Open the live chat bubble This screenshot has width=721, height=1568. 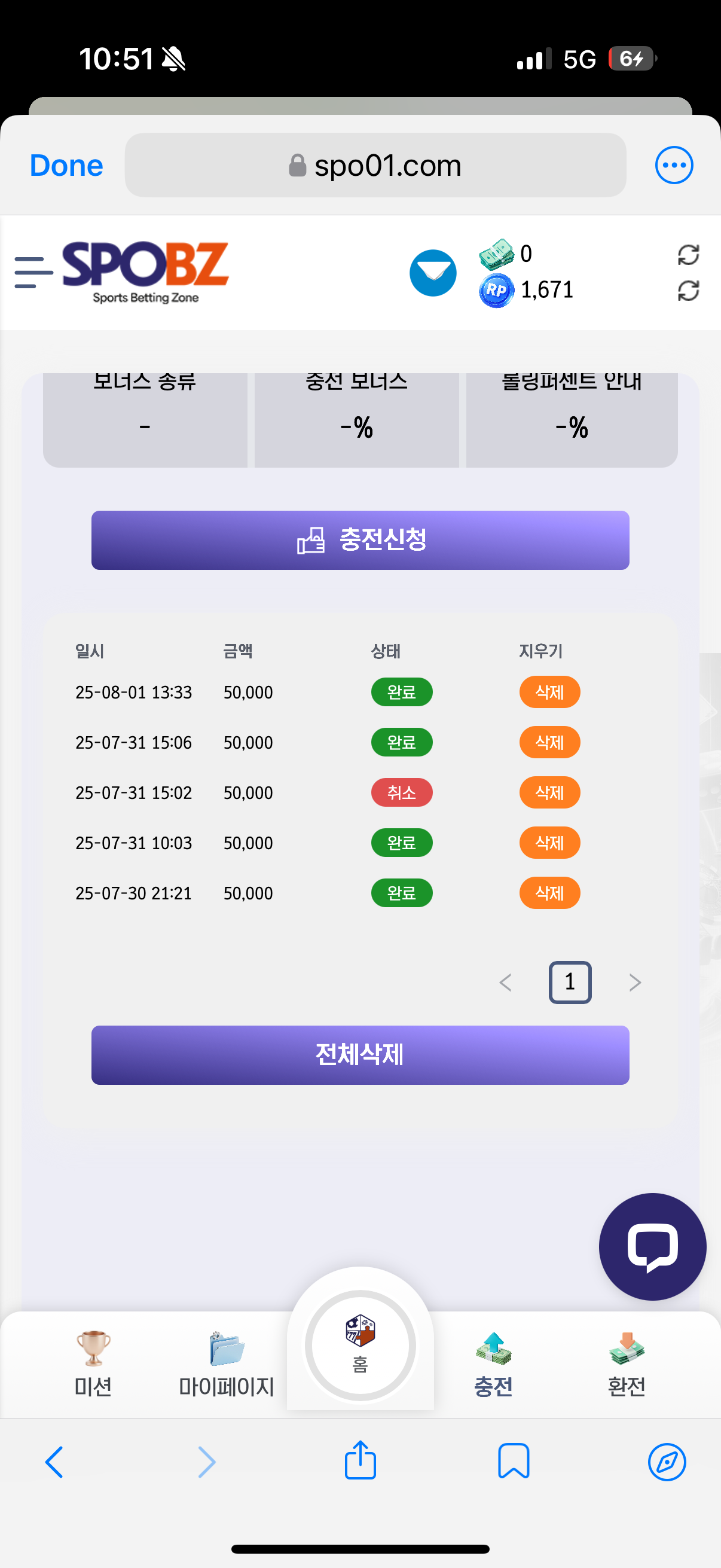(x=652, y=1246)
